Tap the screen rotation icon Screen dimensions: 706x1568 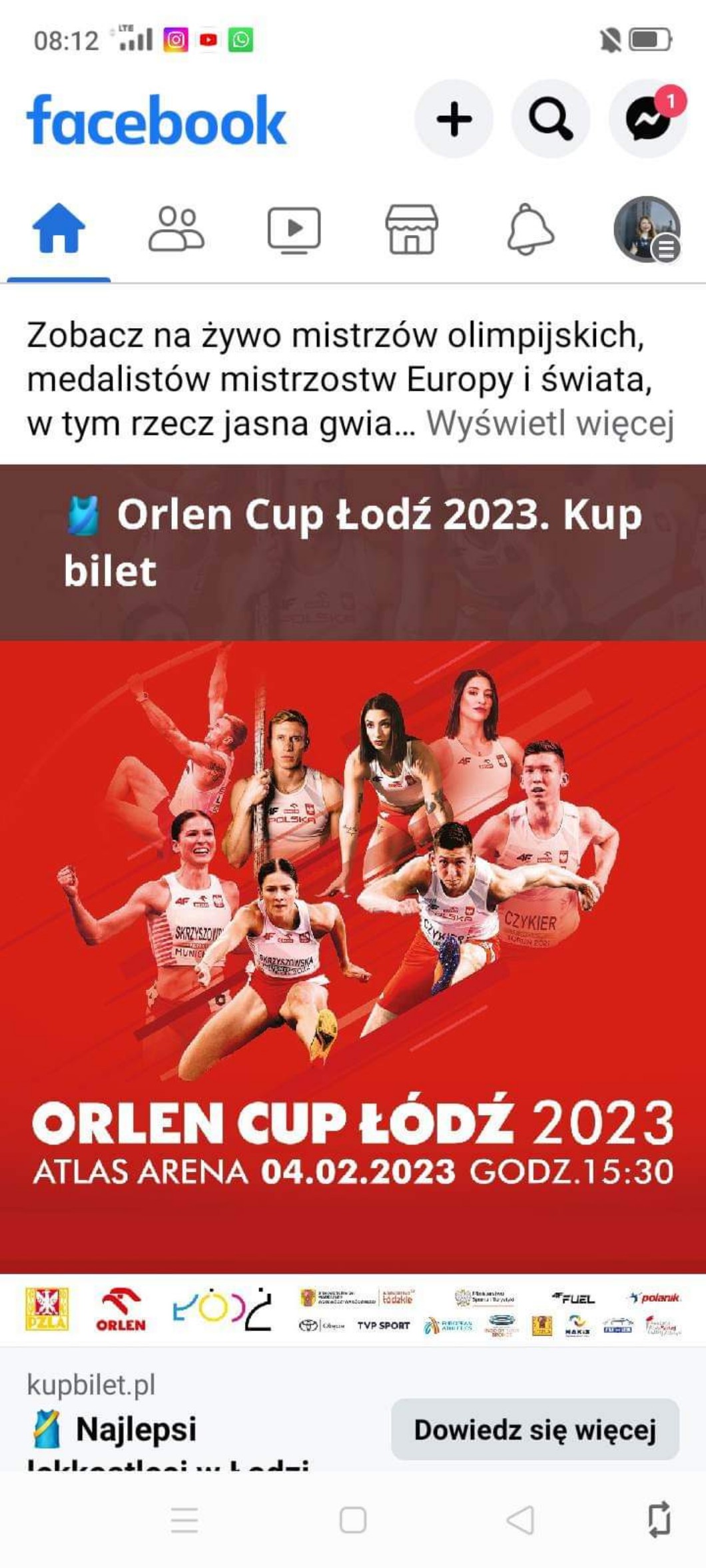(659, 1519)
